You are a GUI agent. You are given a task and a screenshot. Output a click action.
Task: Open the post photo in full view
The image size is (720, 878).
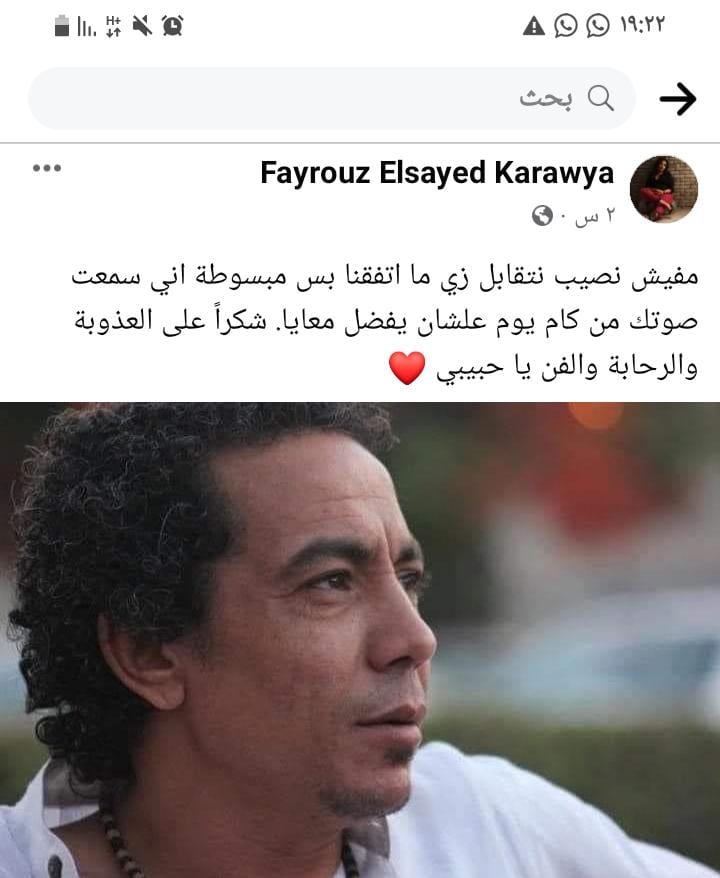coord(360,640)
